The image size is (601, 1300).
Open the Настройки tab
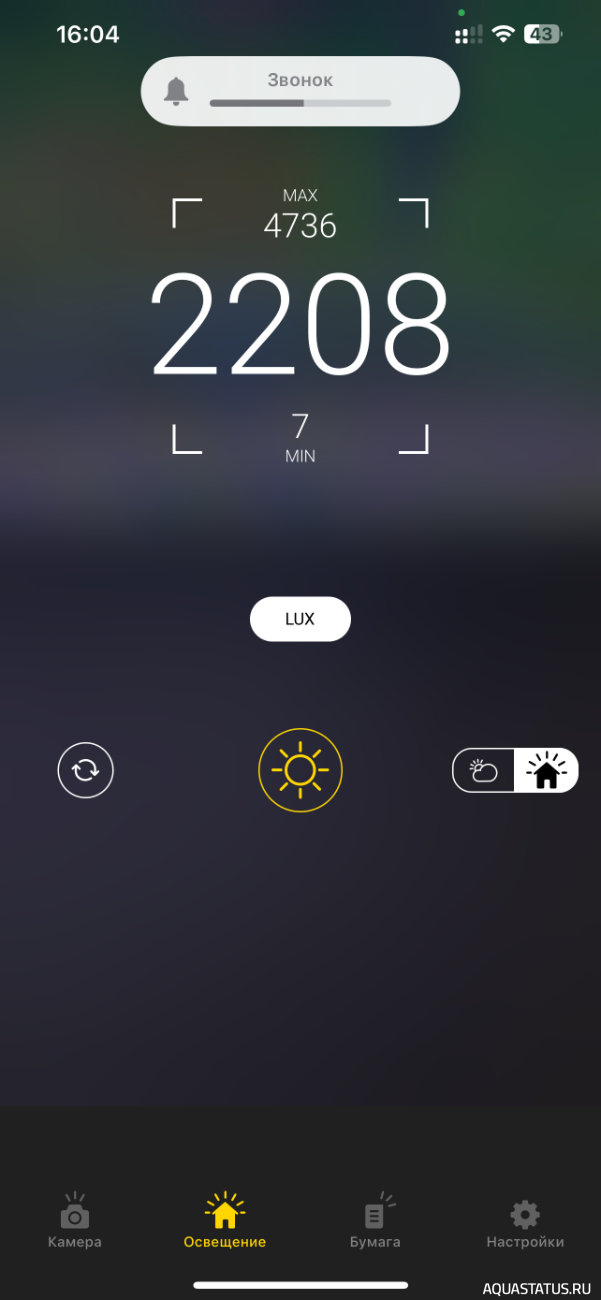click(x=525, y=1221)
